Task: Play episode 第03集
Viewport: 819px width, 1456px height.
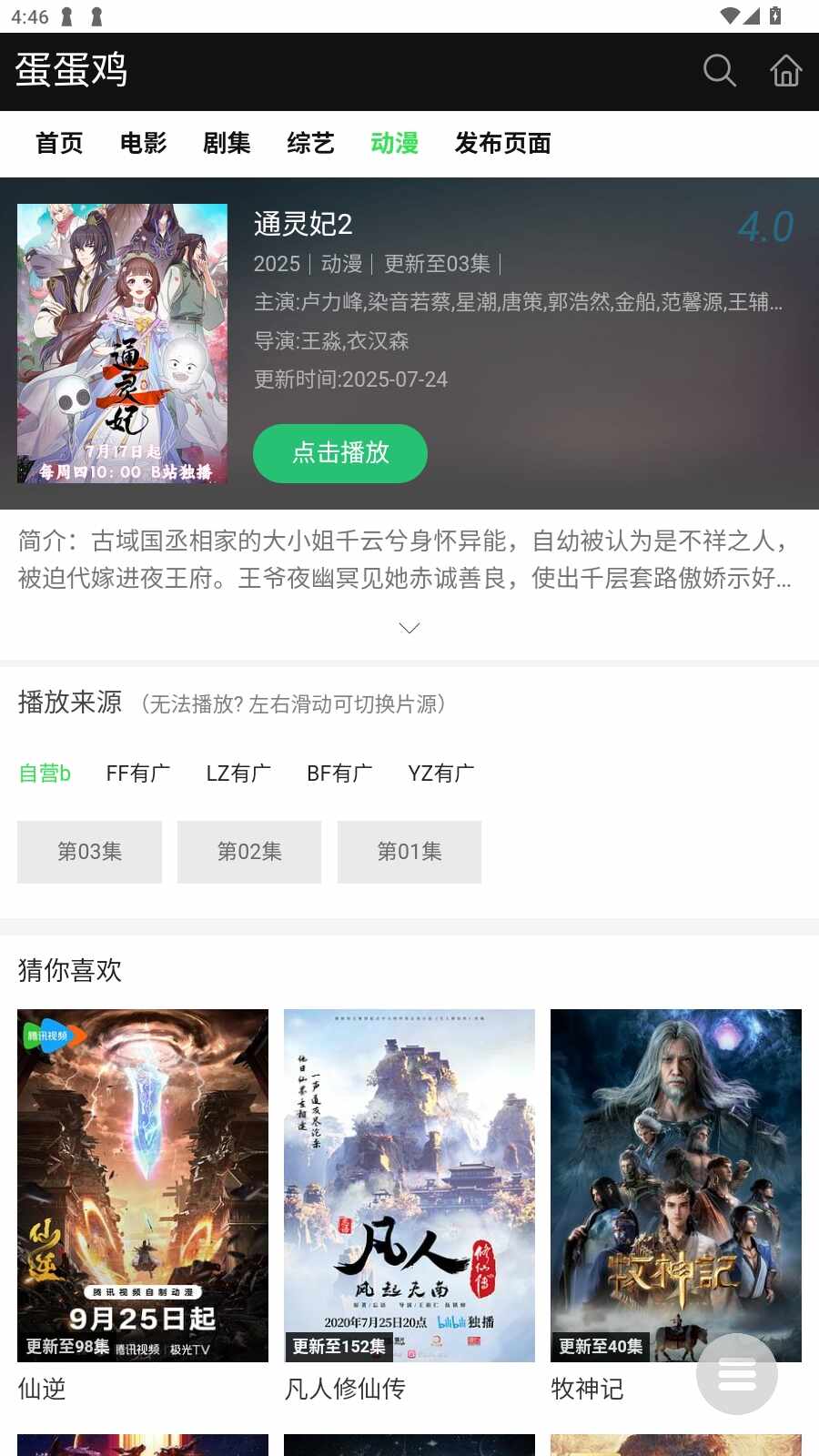Action: coord(89,852)
